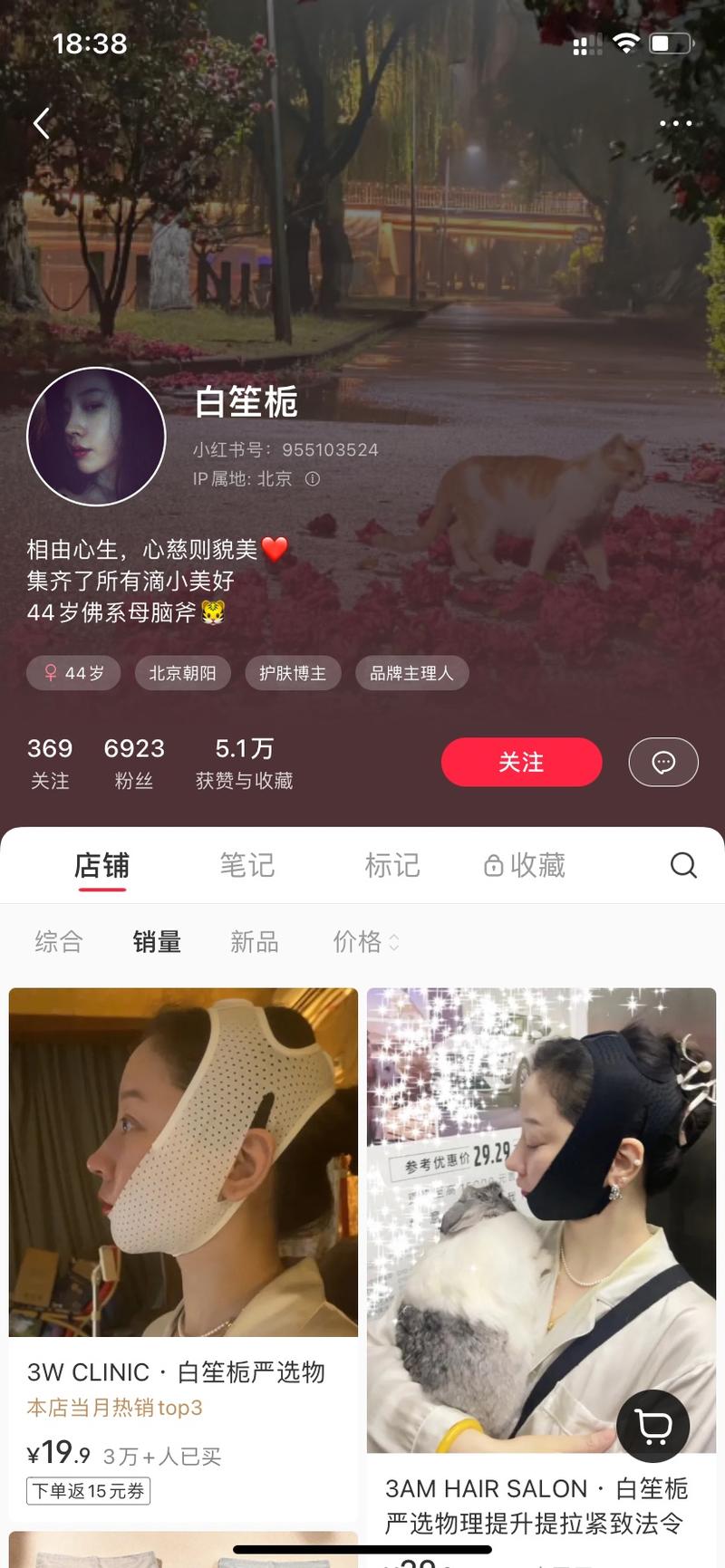Image resolution: width=725 pixels, height=1568 pixels.
Task: Sort shop items by 综合
Action: (59, 942)
